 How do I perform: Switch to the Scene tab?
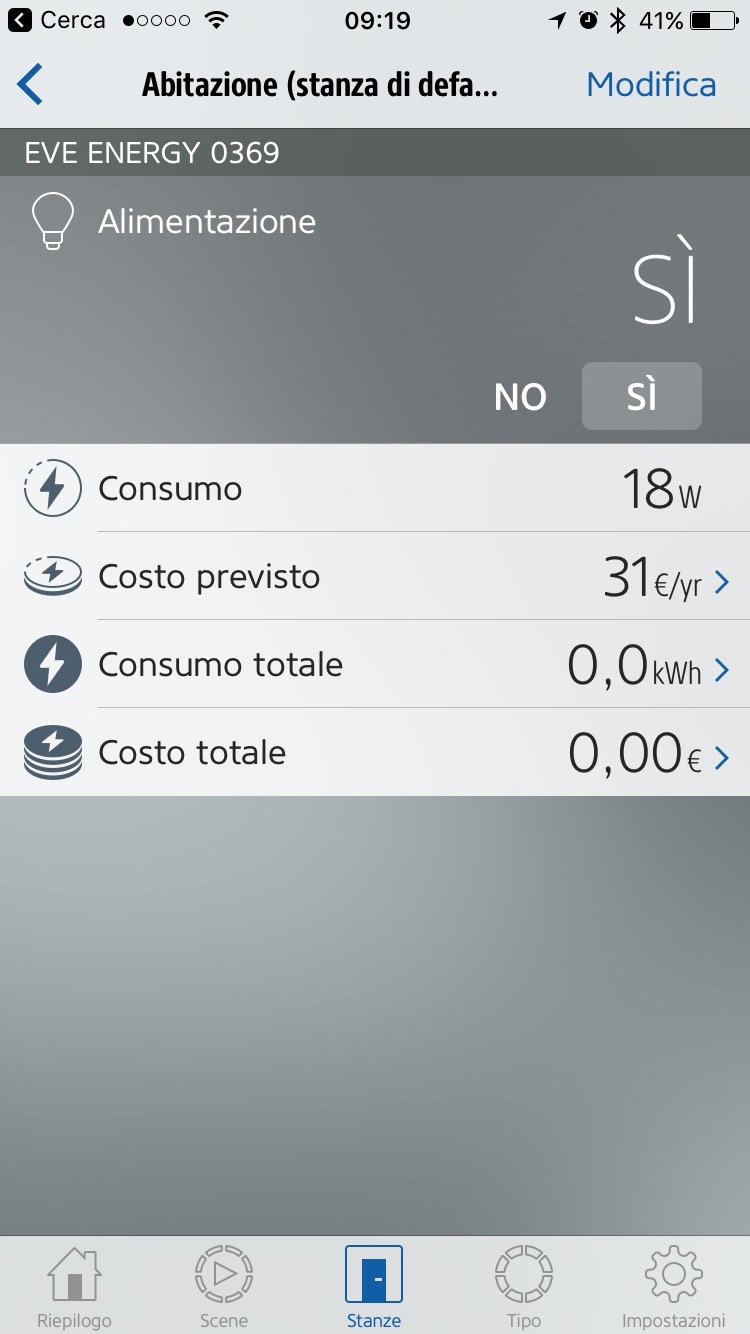click(x=224, y=1285)
